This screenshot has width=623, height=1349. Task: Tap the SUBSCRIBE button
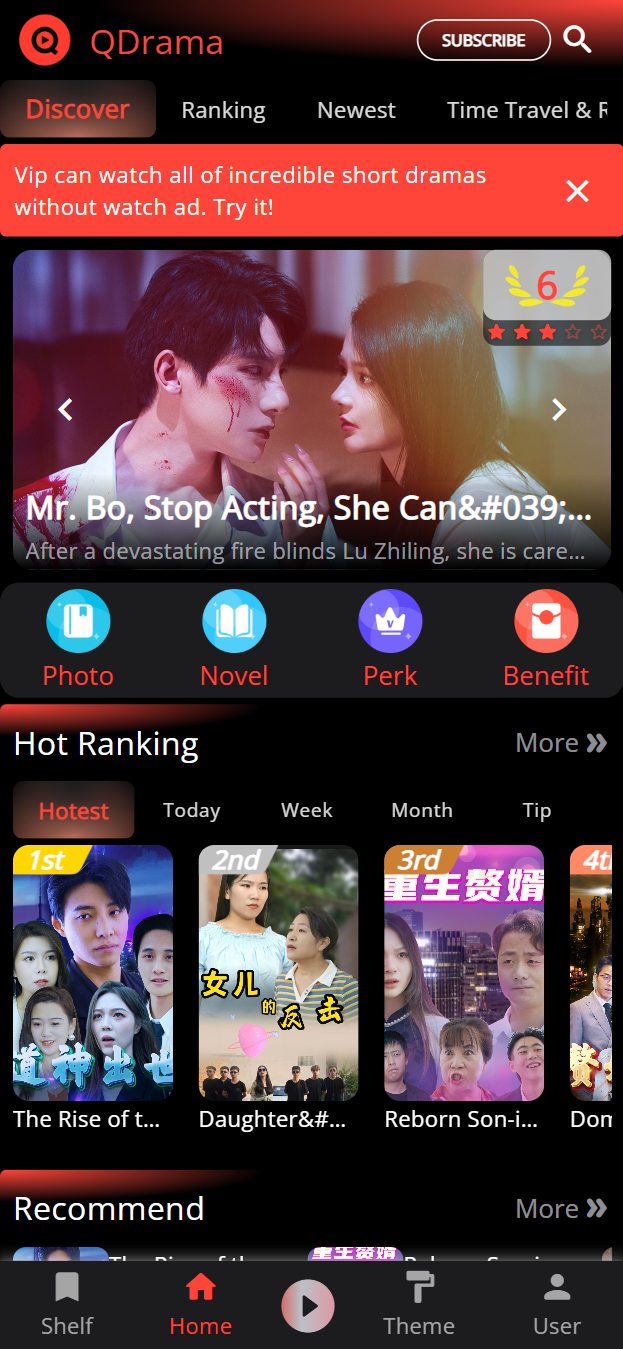pyautogui.click(x=483, y=41)
